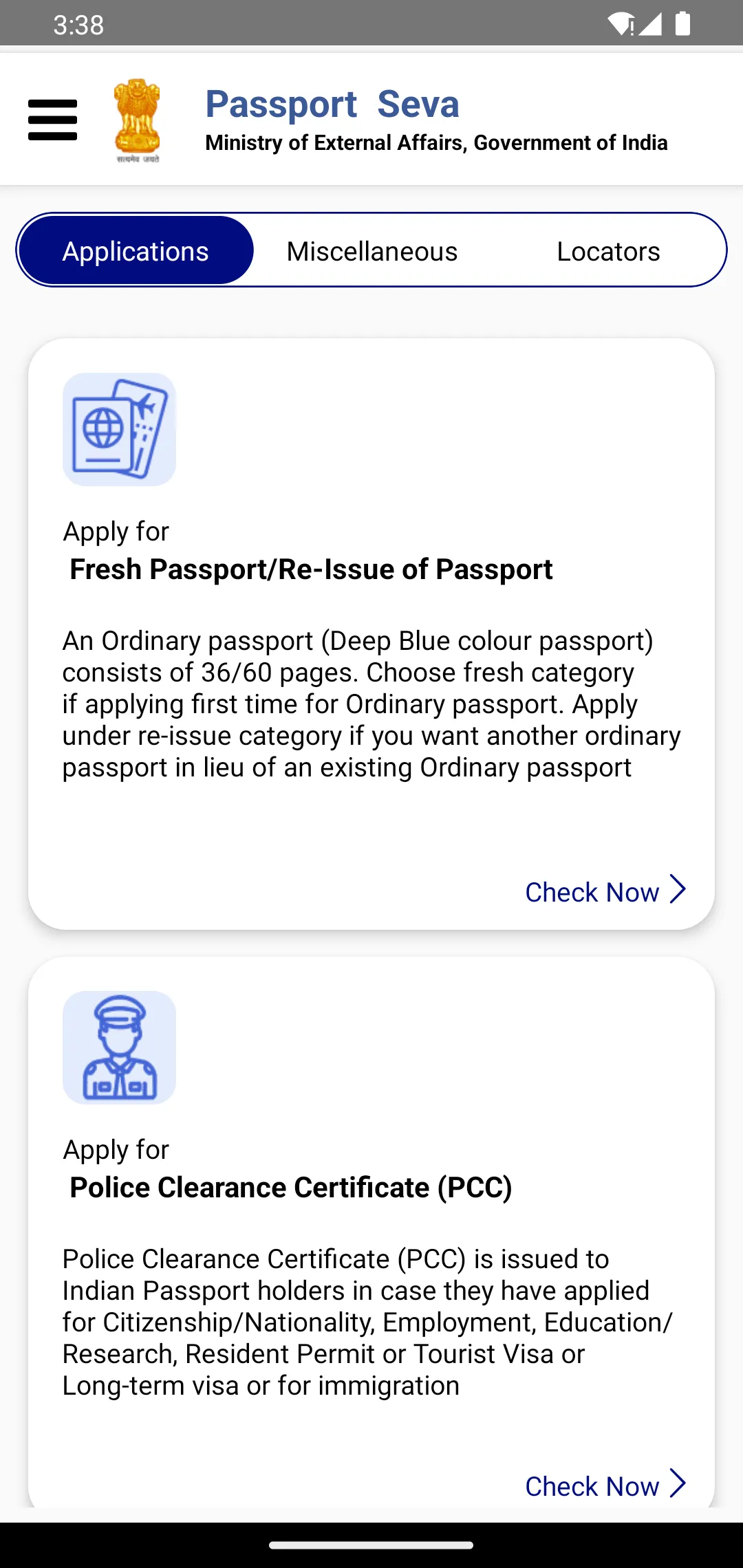The image size is (743, 1568).
Task: Expand the Fresh Passport card via its chevron
Action: 677,890
